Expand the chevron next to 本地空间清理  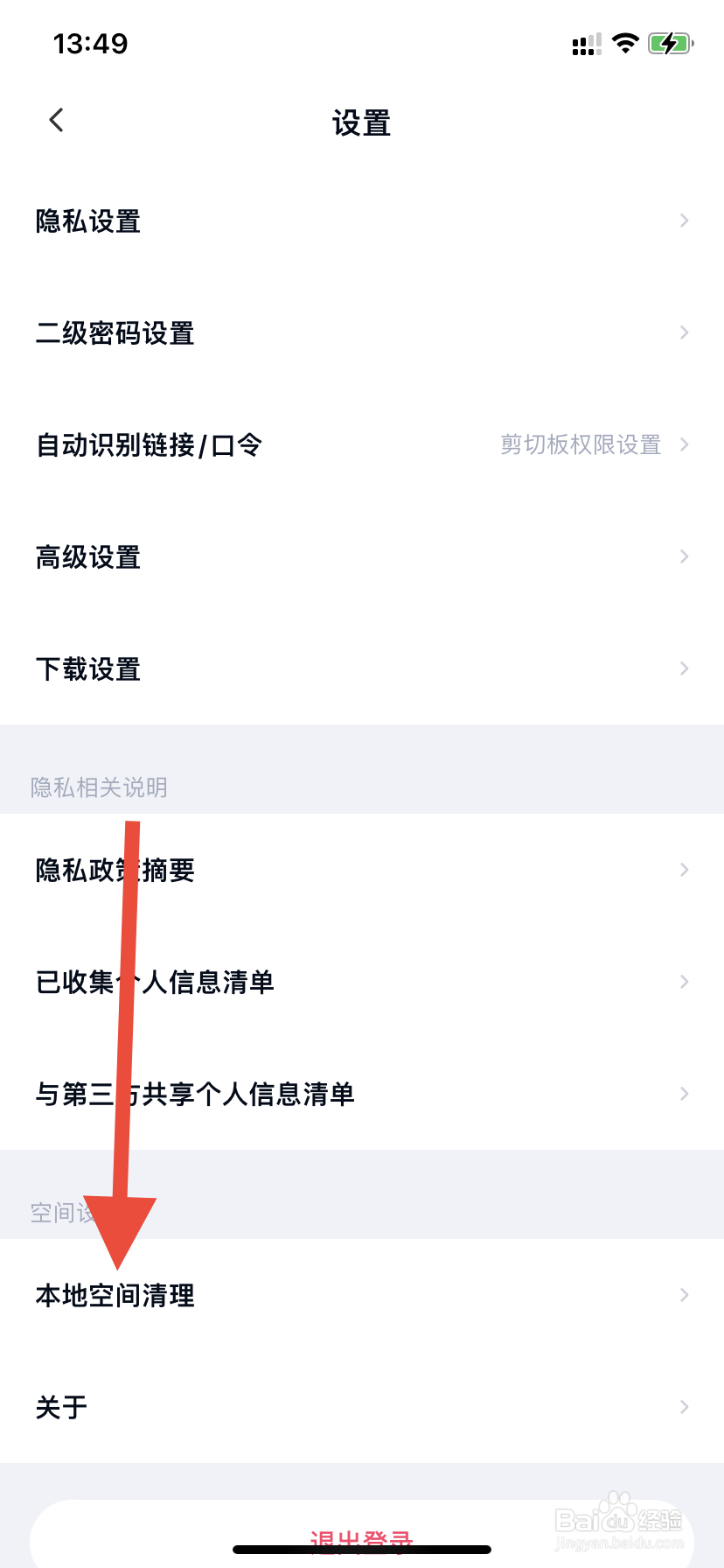coord(684,1296)
